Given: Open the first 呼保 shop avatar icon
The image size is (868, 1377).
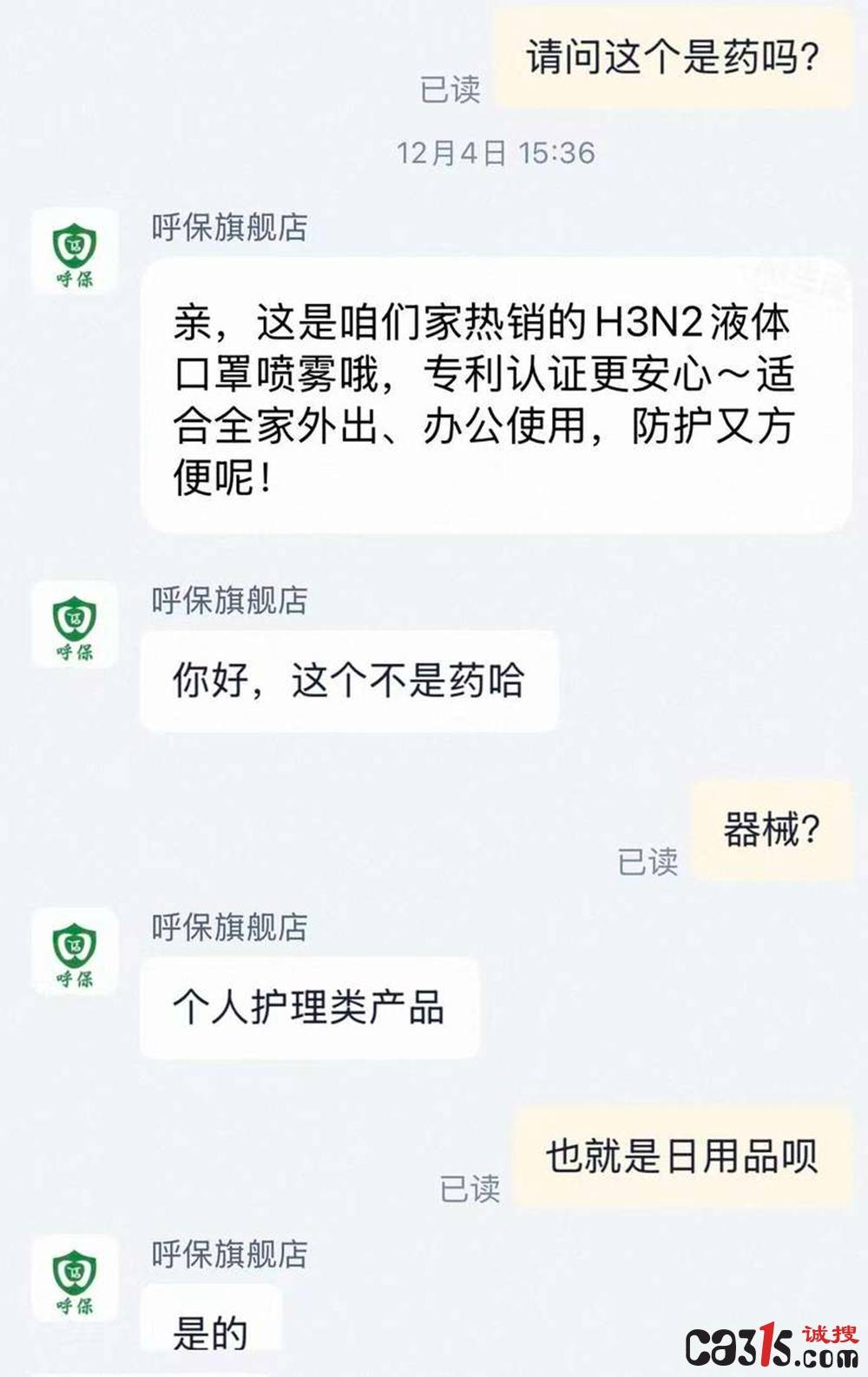Looking at the screenshot, I should [x=74, y=252].
